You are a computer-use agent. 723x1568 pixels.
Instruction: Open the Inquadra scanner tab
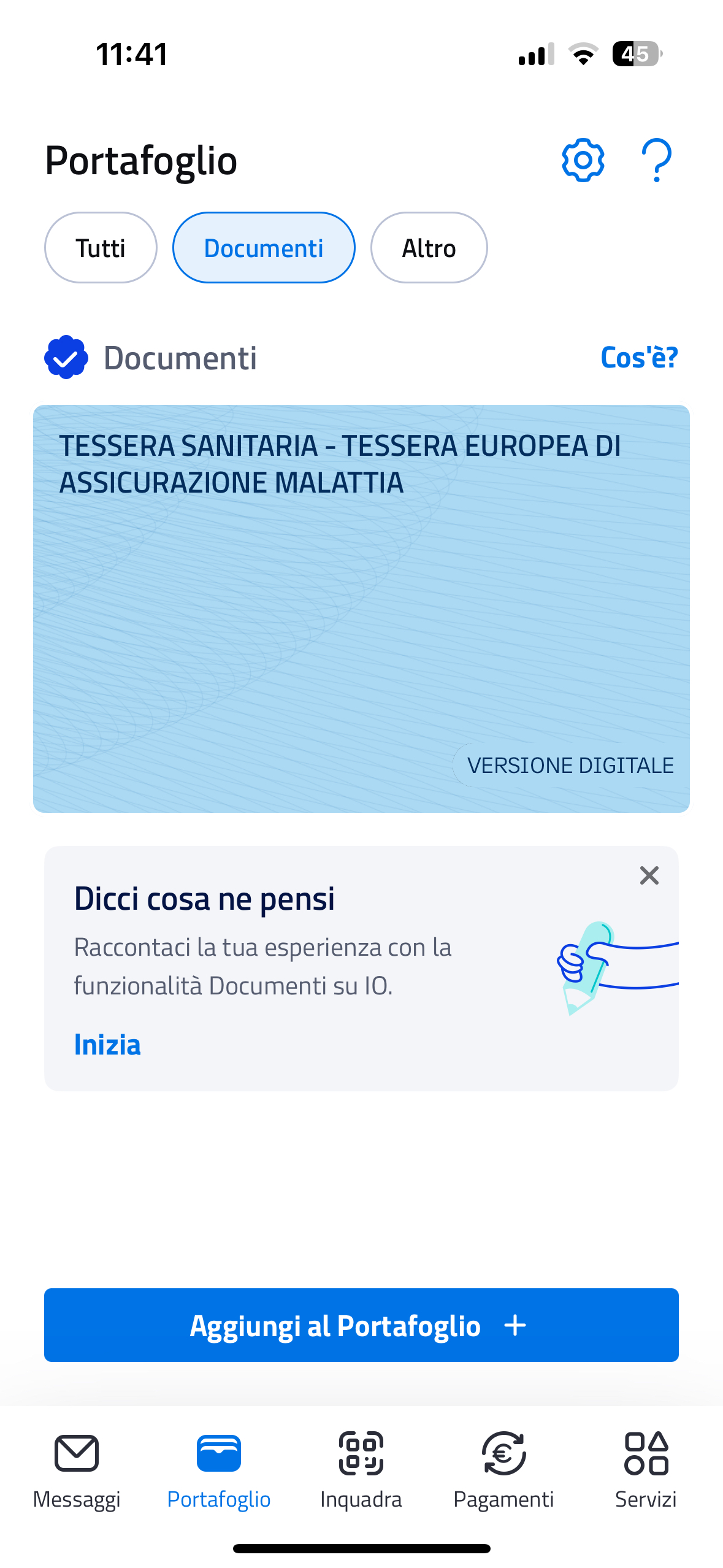pos(361,1470)
